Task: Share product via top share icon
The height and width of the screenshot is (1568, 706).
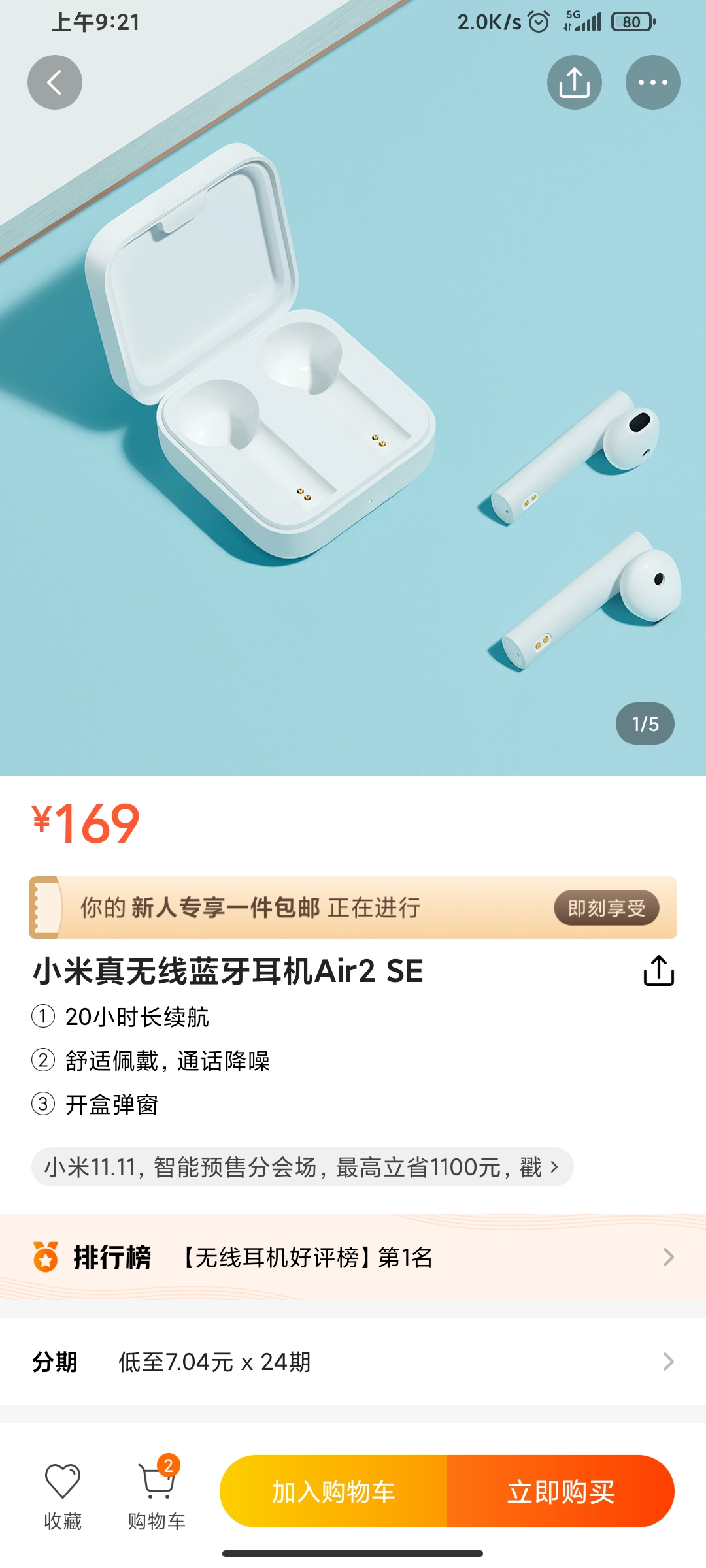Action: [574, 82]
